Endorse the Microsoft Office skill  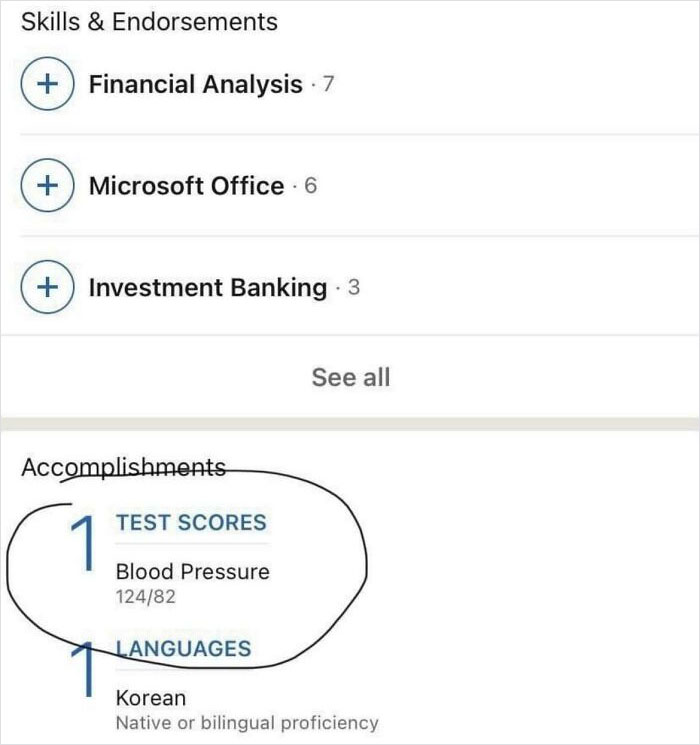point(46,186)
